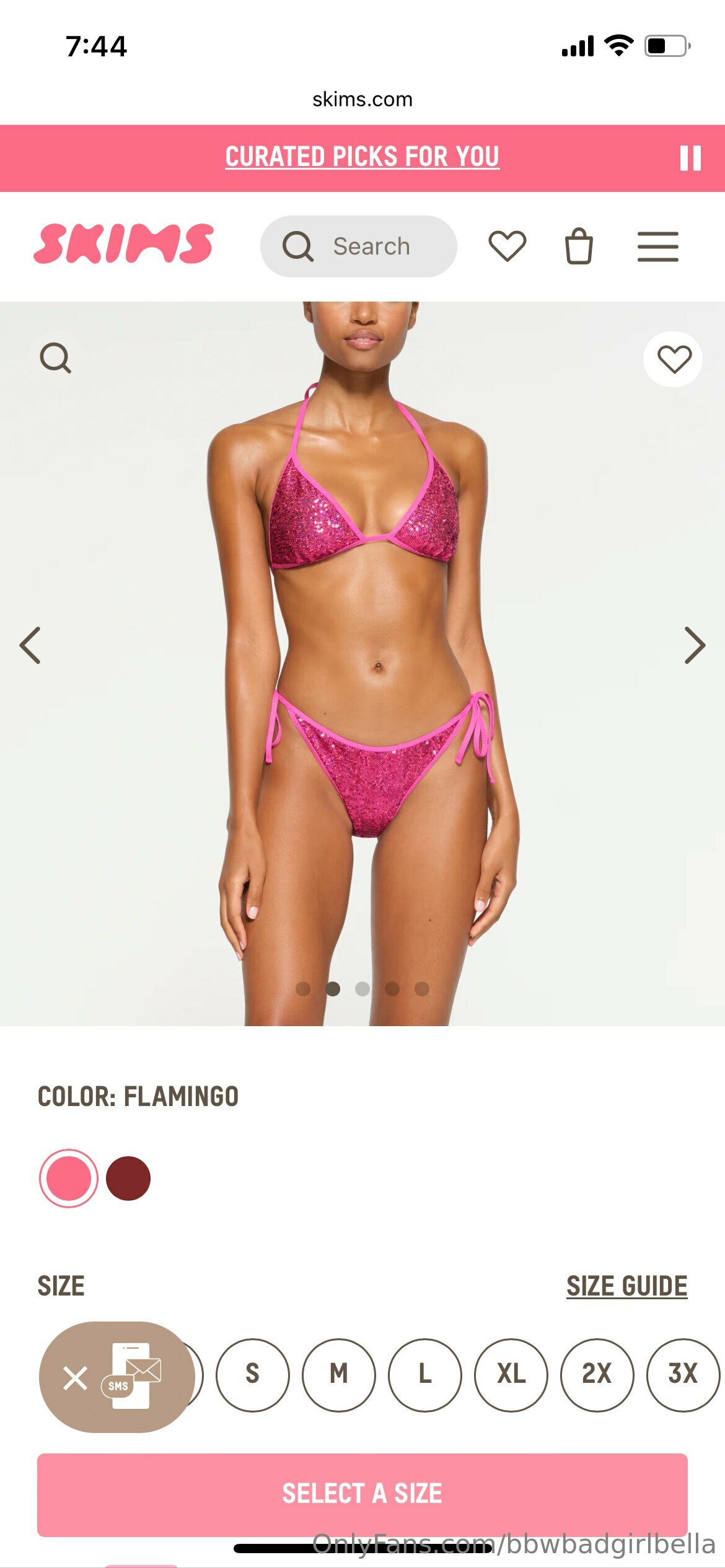This screenshot has width=725, height=1568.
Task: Open the wishlist heart in header
Action: point(507,246)
